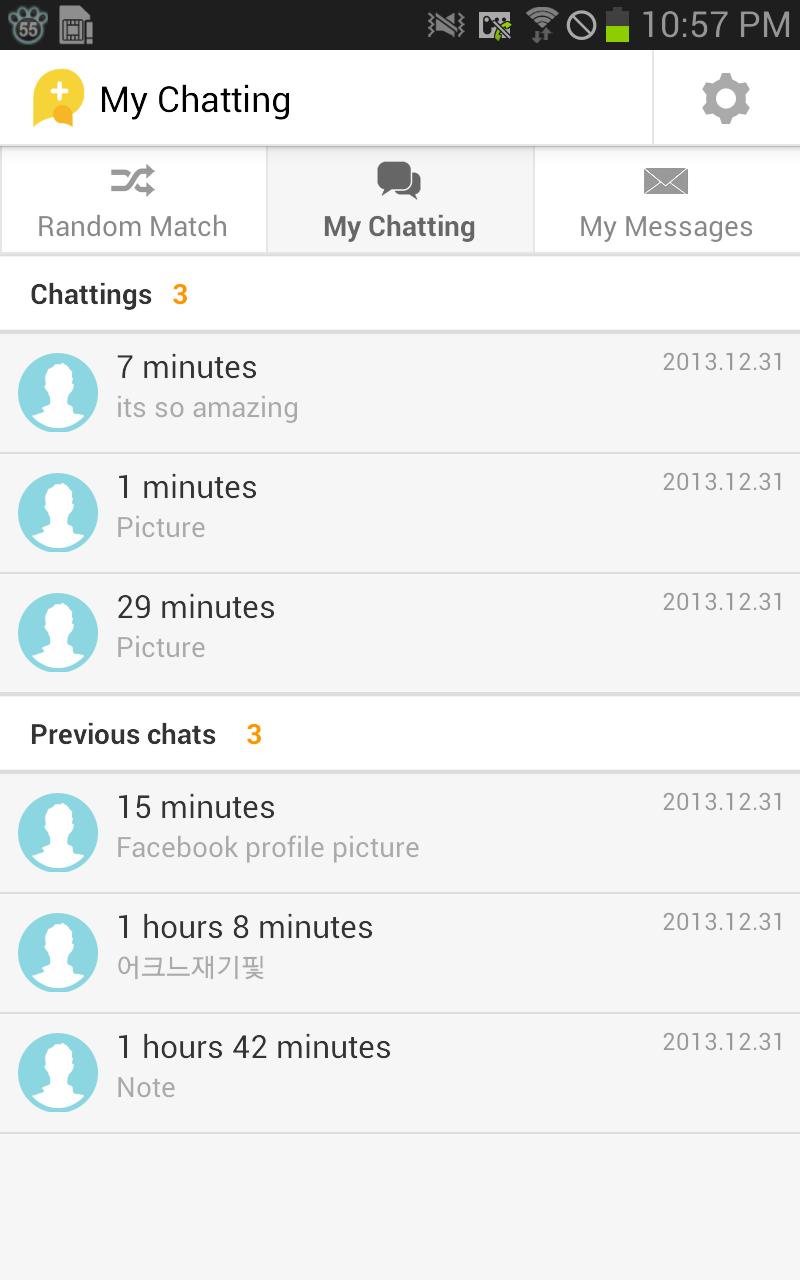The height and width of the screenshot is (1280, 800).
Task: Open the chat saying its so amazing
Action: click(x=300, y=391)
